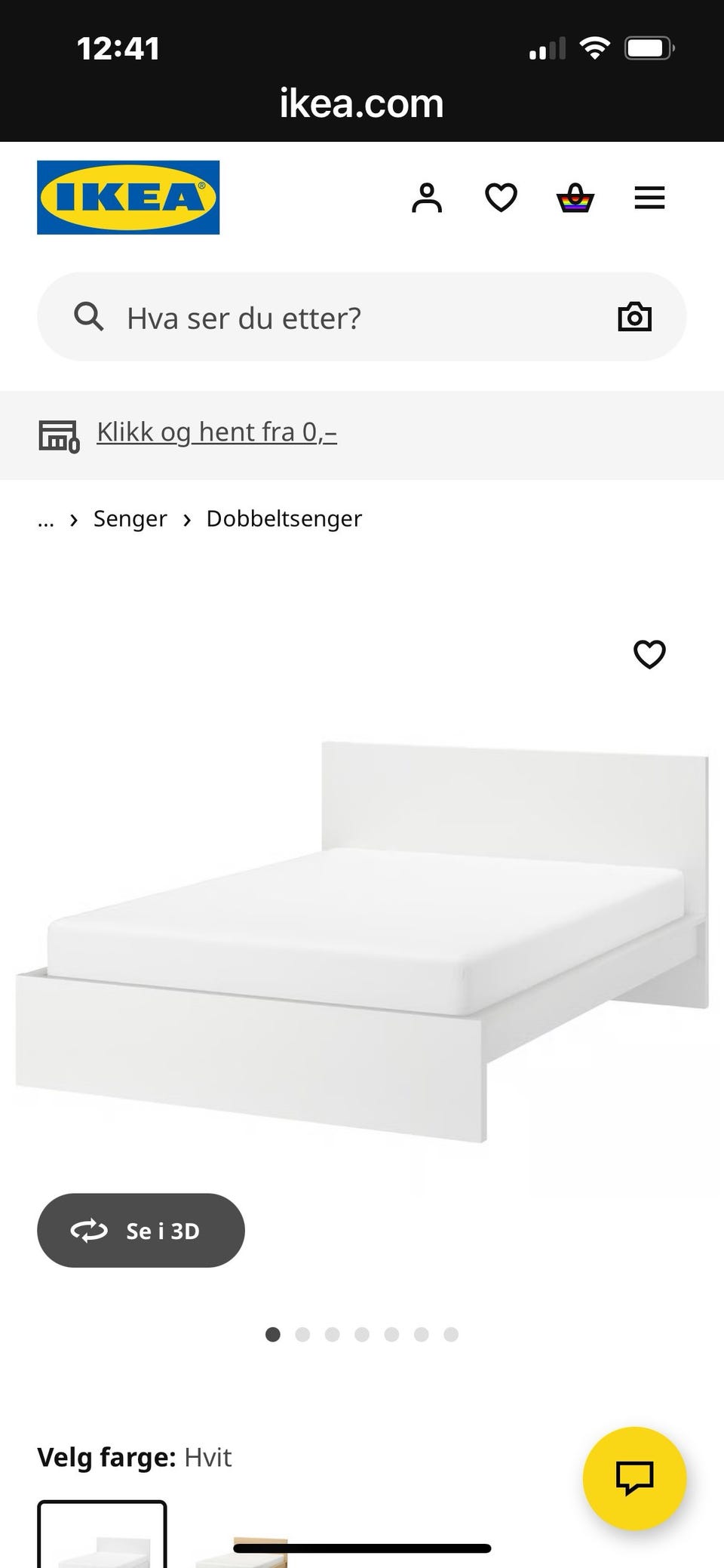The width and height of the screenshot is (724, 1568).
Task: Expand hidden image slides via last carousel dot
Action: tap(451, 1335)
